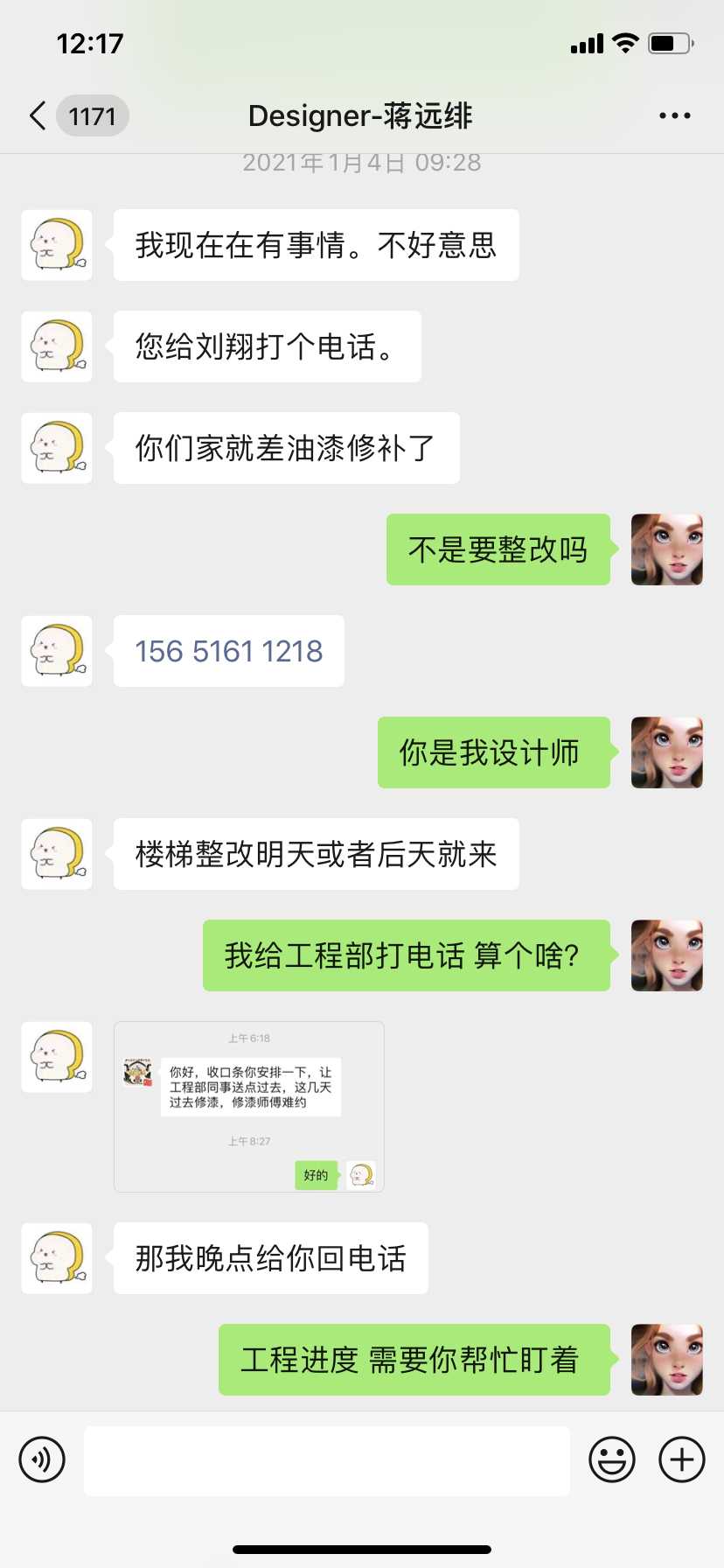Viewport: 724px width, 1568px height.
Task: Open the emoji sticker panel
Action: [612, 1459]
